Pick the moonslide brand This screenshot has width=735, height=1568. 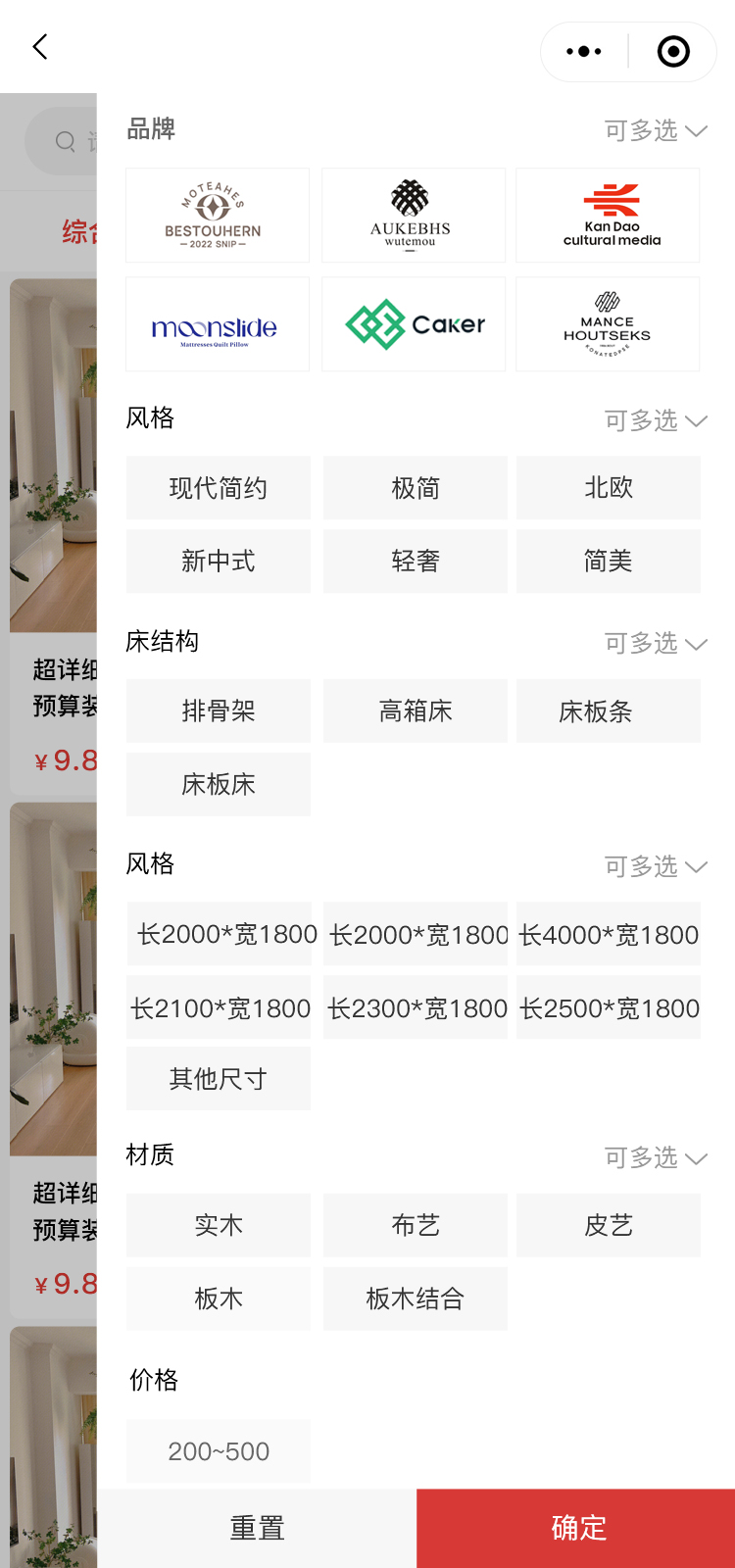point(218,324)
